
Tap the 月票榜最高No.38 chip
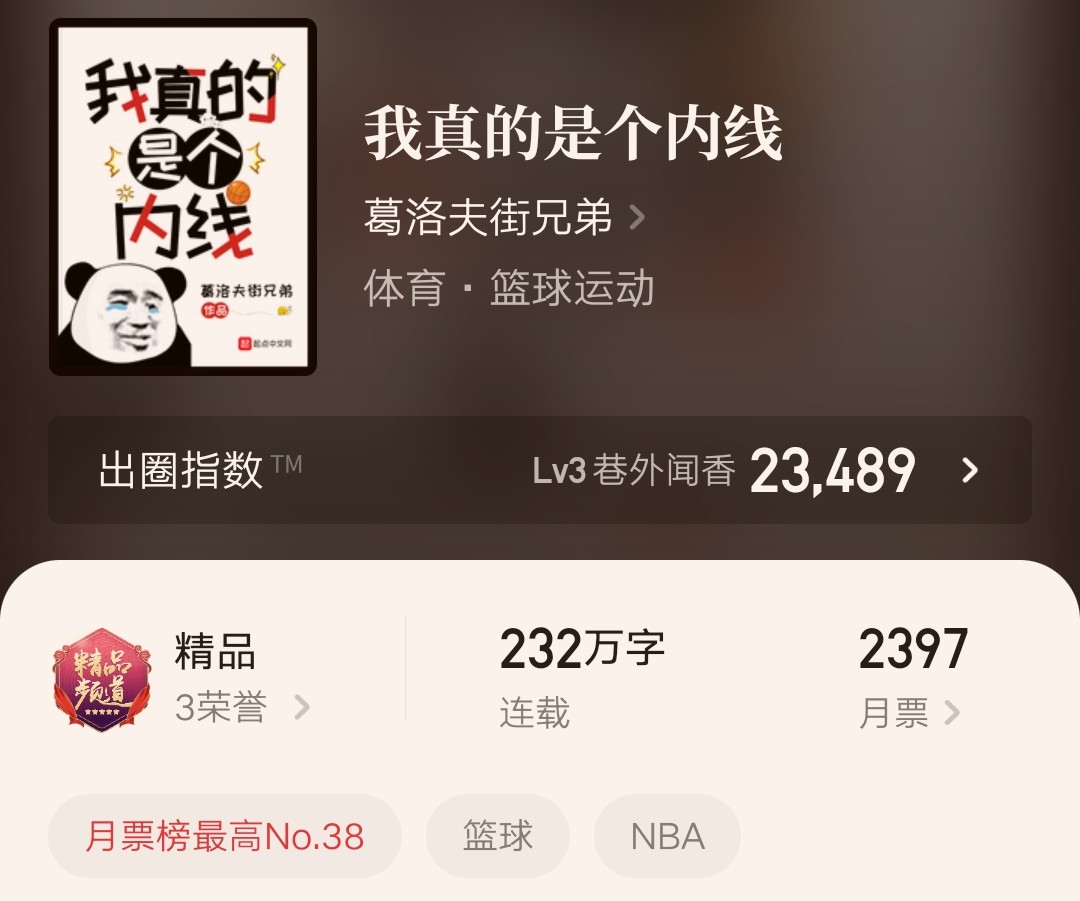(225, 836)
